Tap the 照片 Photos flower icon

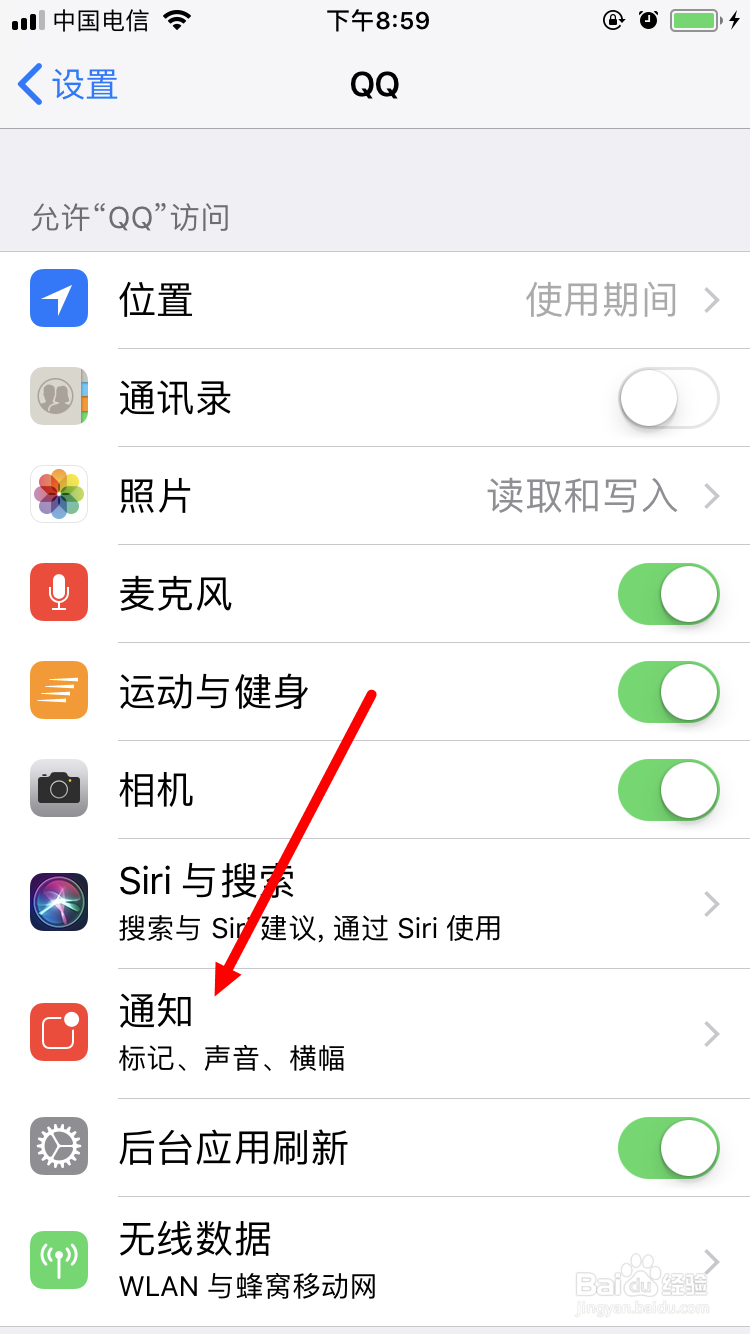59,495
